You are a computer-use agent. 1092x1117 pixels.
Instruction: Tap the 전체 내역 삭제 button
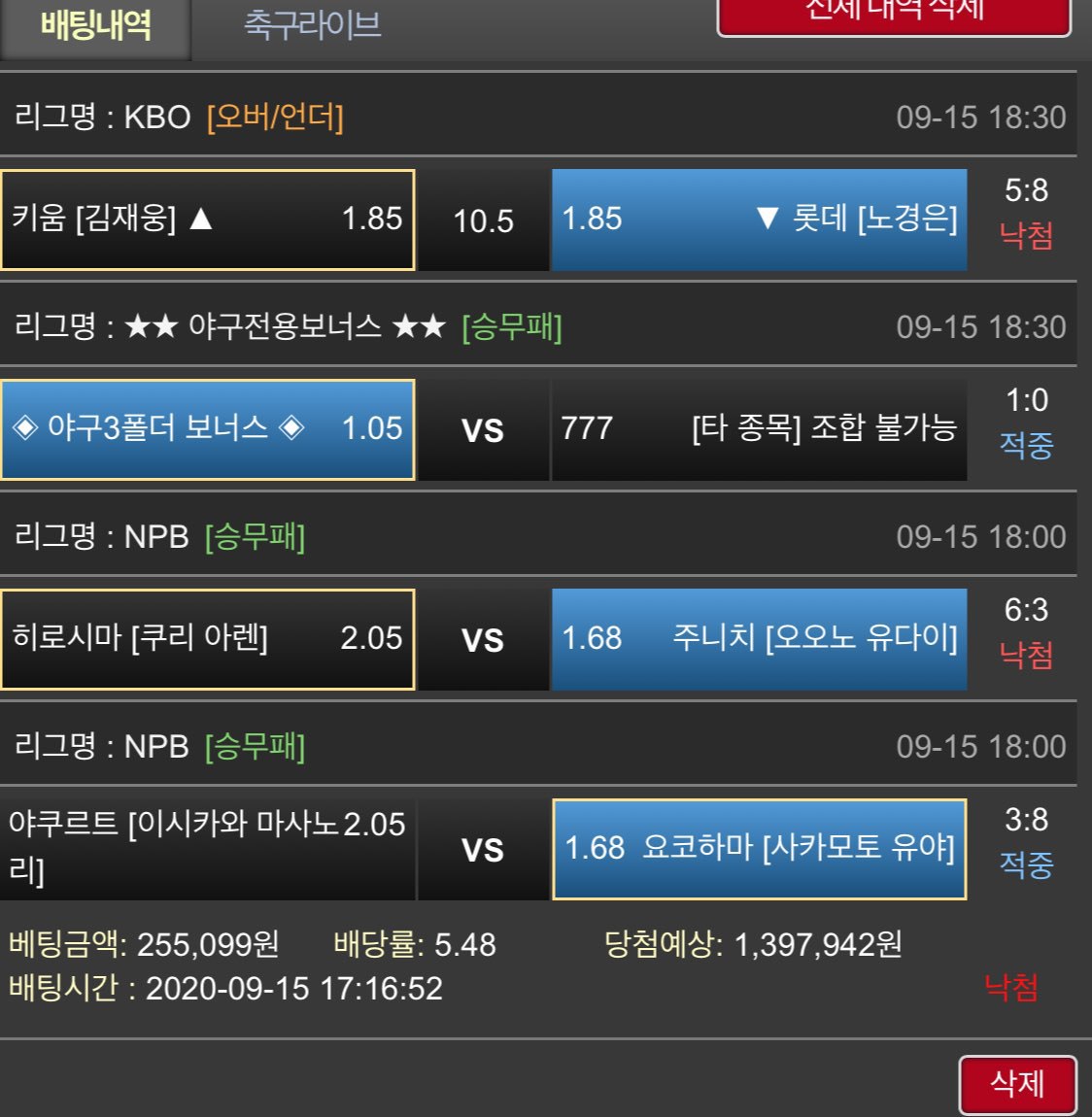[x=893, y=14]
